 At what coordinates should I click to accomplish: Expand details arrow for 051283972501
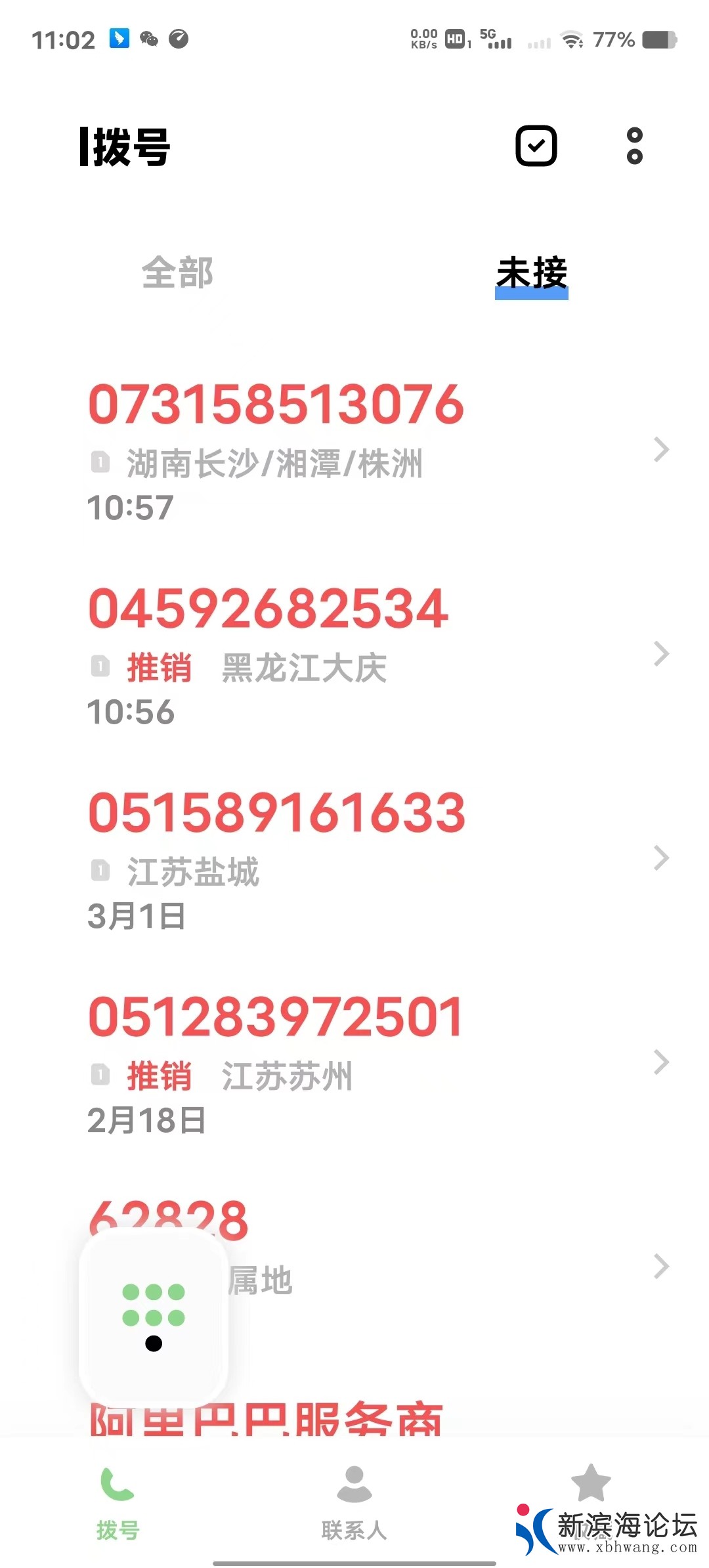coord(661,1062)
